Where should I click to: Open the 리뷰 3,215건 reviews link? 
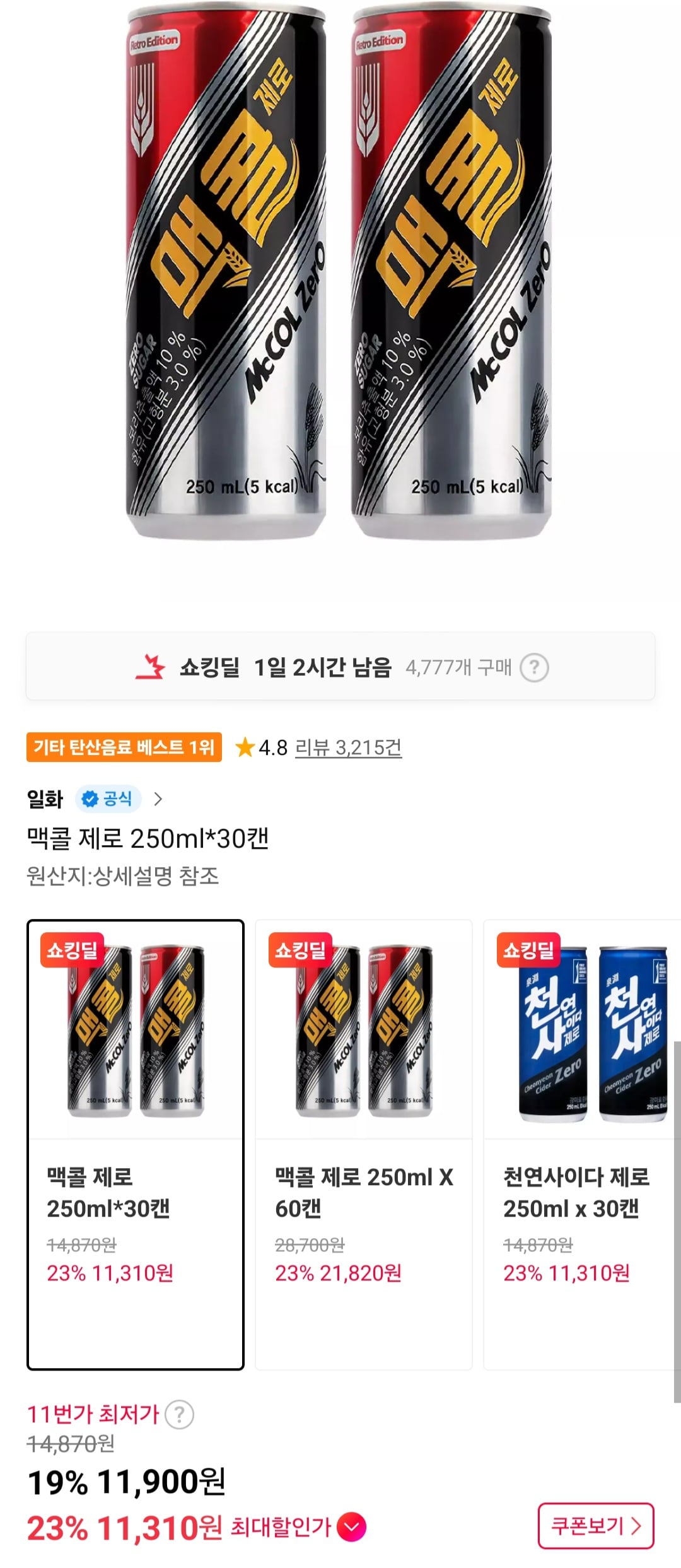[x=348, y=747]
